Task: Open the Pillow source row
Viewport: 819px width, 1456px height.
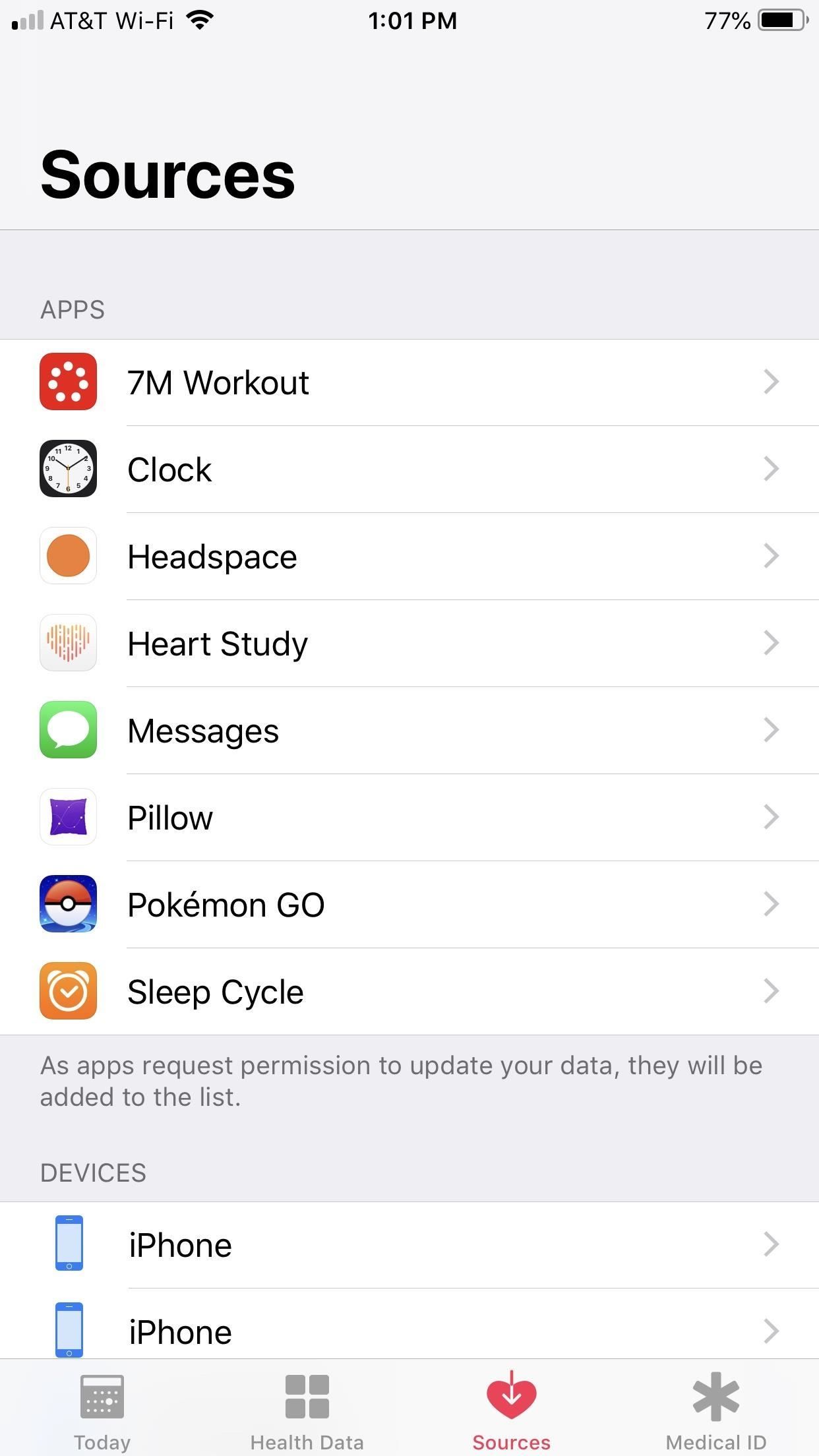Action: click(409, 817)
